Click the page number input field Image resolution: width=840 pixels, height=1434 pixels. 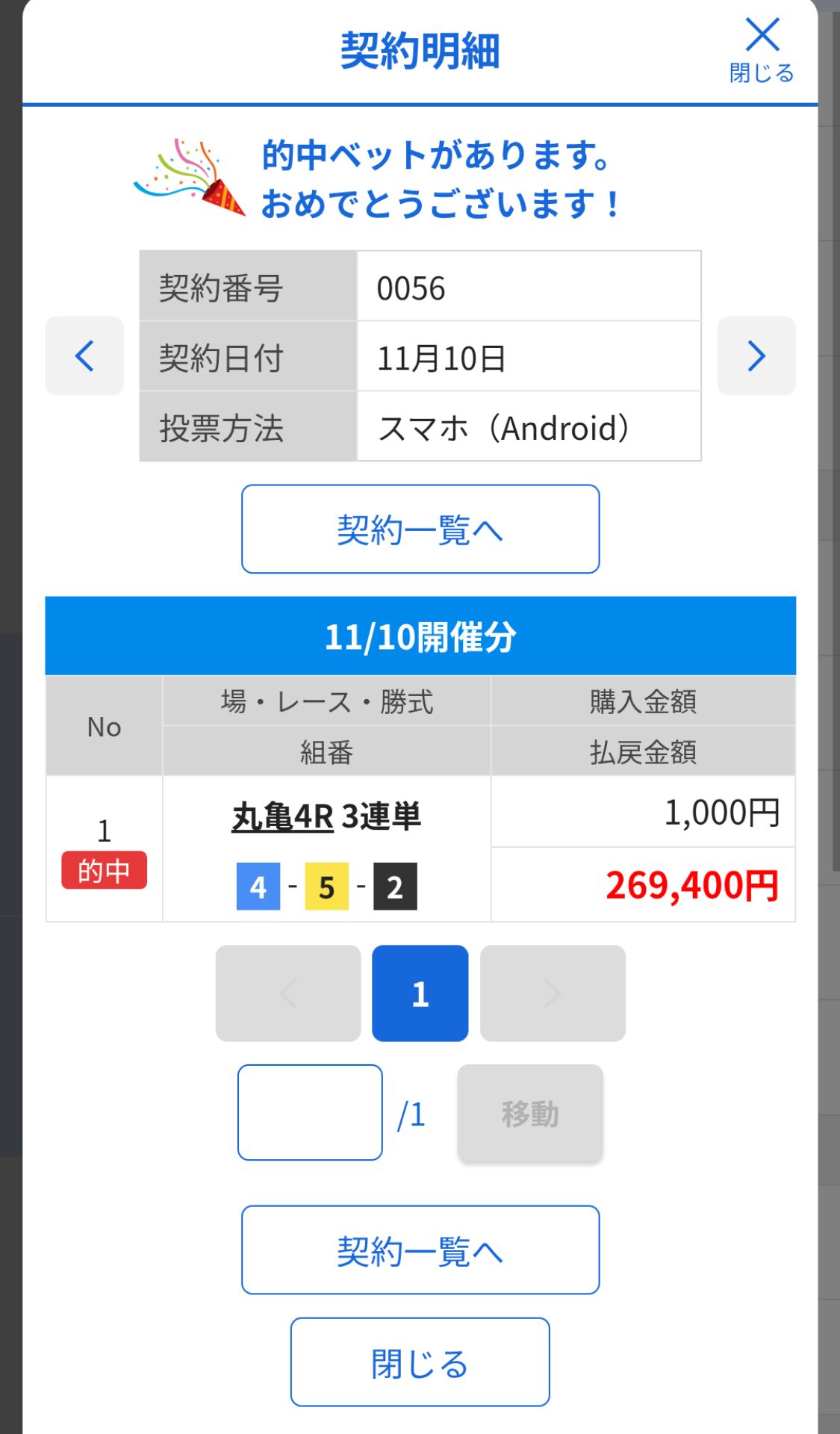pos(308,1112)
